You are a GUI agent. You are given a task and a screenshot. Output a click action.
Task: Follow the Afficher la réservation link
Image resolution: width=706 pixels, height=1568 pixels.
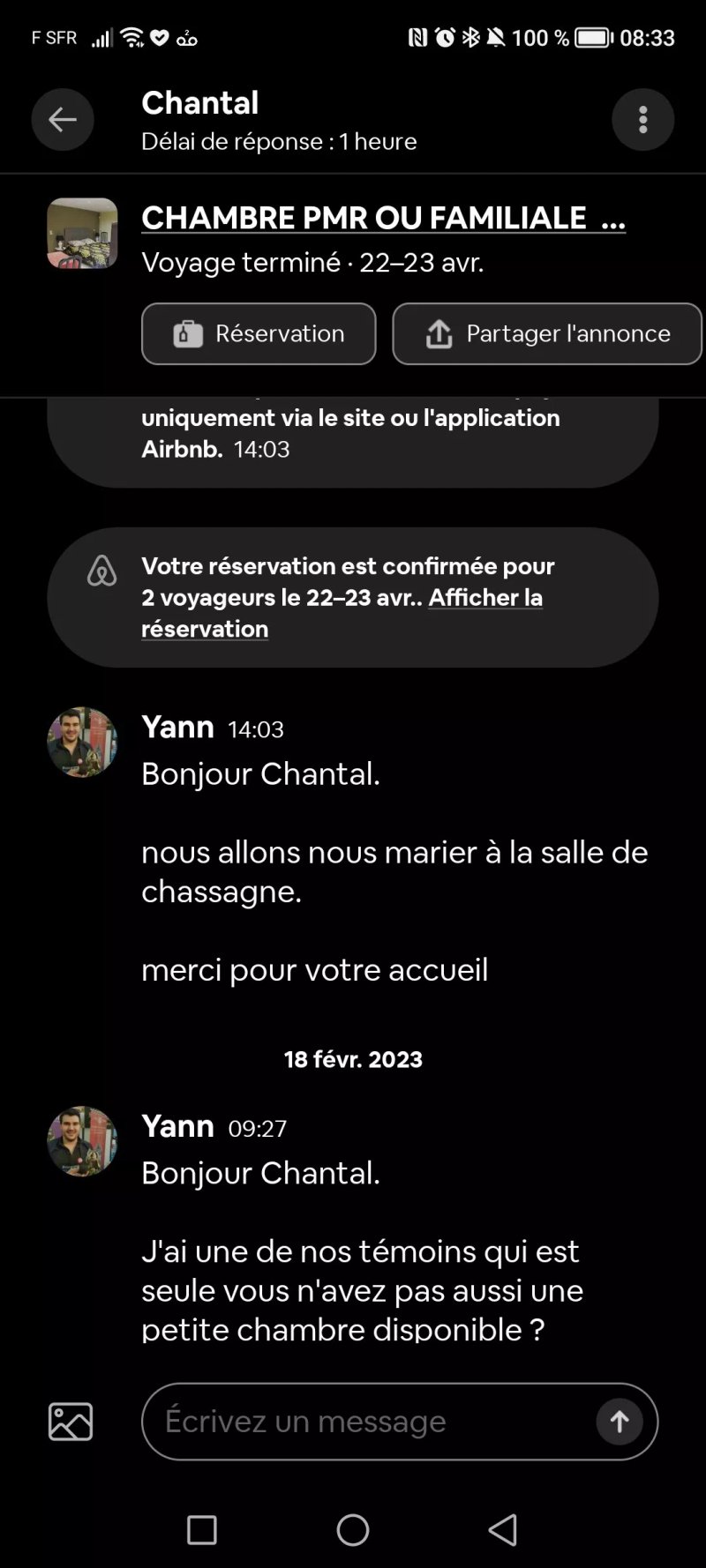[342, 613]
